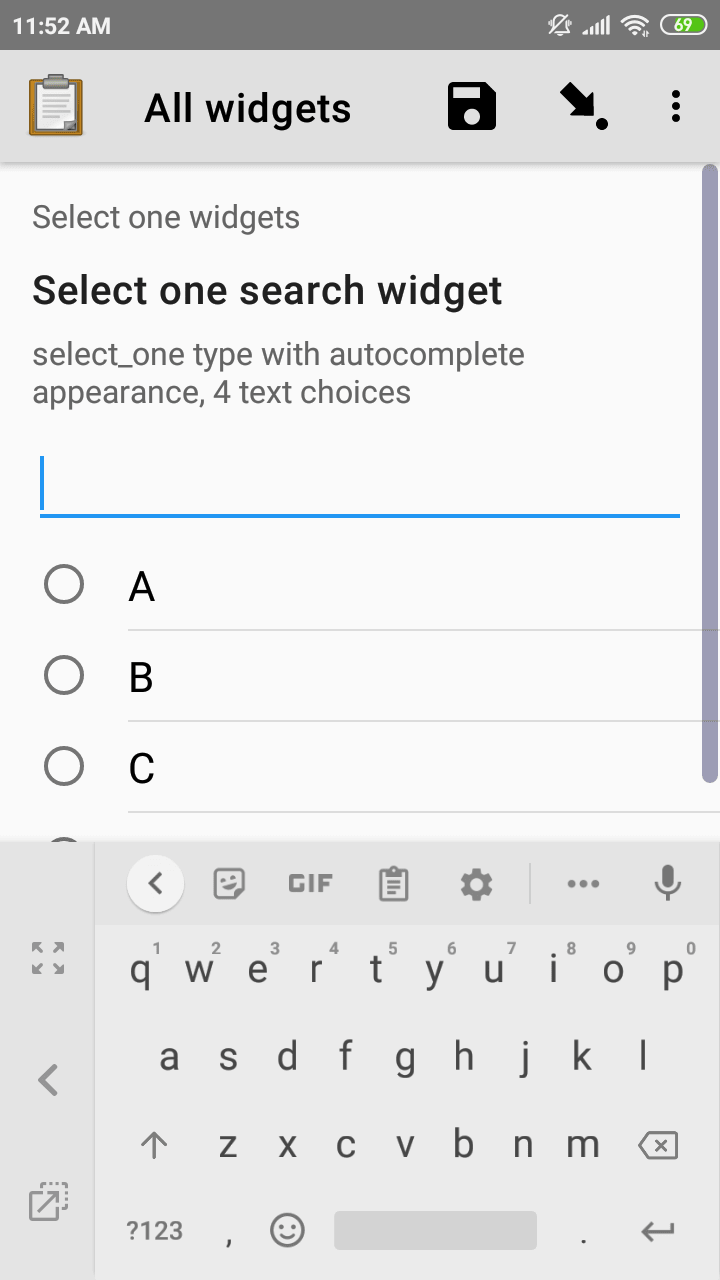The image size is (720, 1280).
Task: Open the GIF keyboard panel
Action: pyautogui.click(x=310, y=884)
